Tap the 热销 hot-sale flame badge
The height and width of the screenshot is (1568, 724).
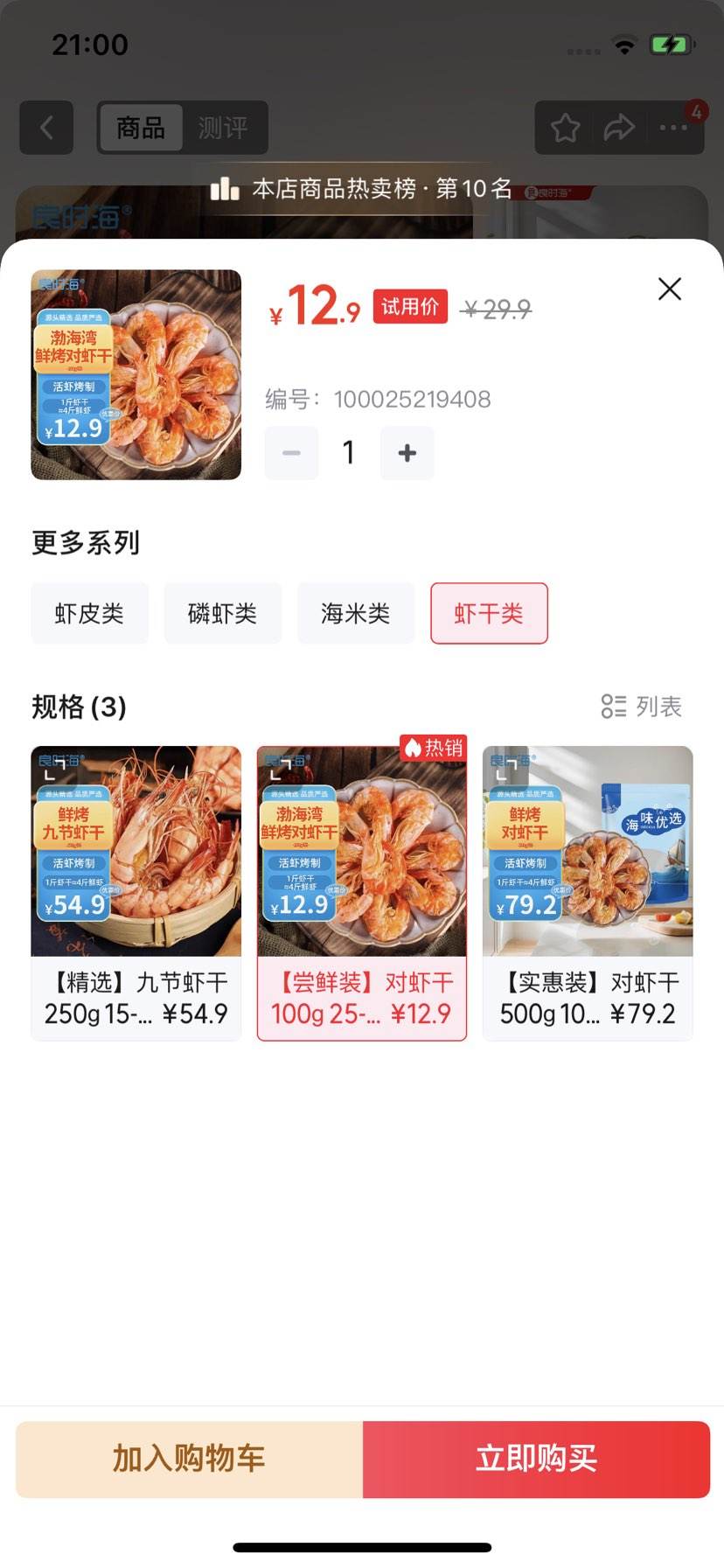pos(435,749)
